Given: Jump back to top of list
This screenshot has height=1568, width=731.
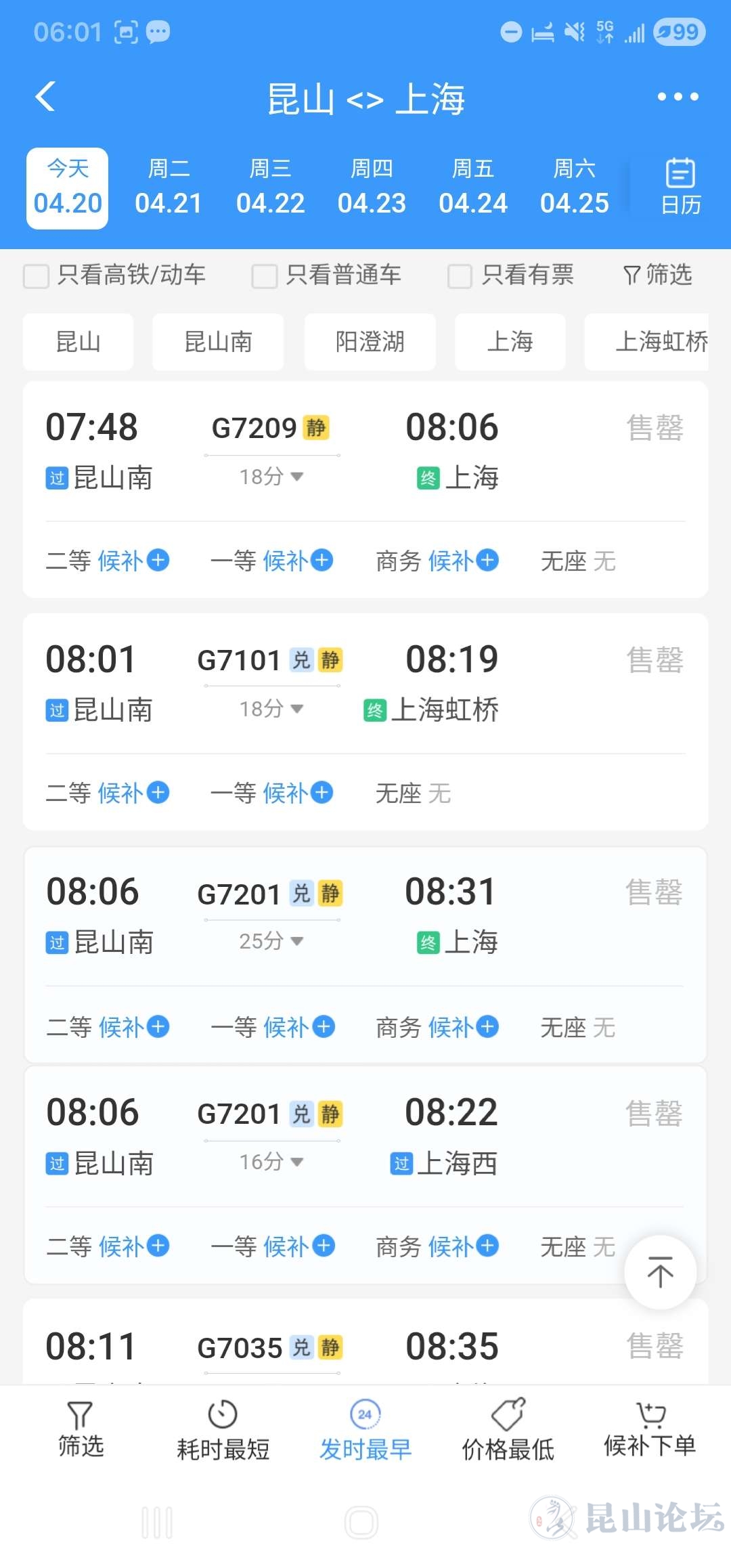Looking at the screenshot, I should [660, 1272].
